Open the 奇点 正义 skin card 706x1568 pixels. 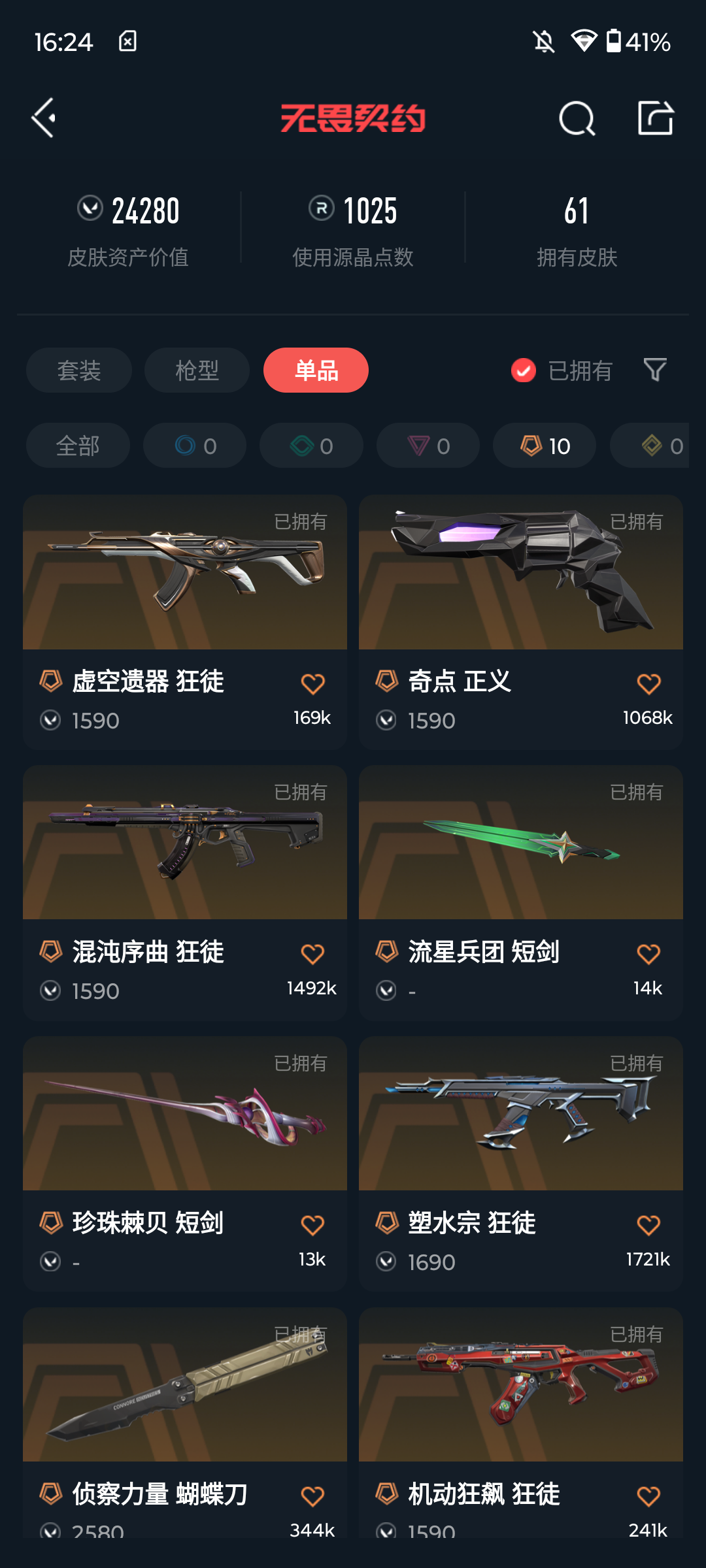pyautogui.click(x=521, y=622)
